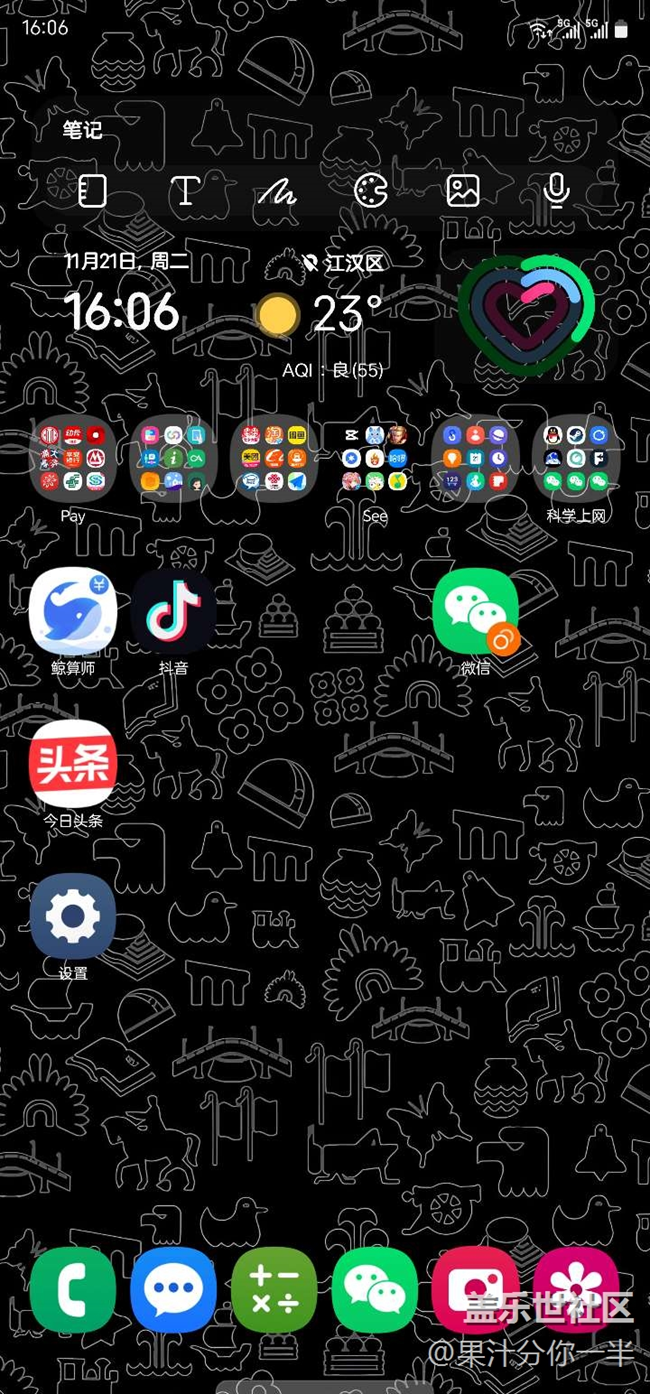Launch 今日头条
This screenshot has height=1394, width=650.
73,763
